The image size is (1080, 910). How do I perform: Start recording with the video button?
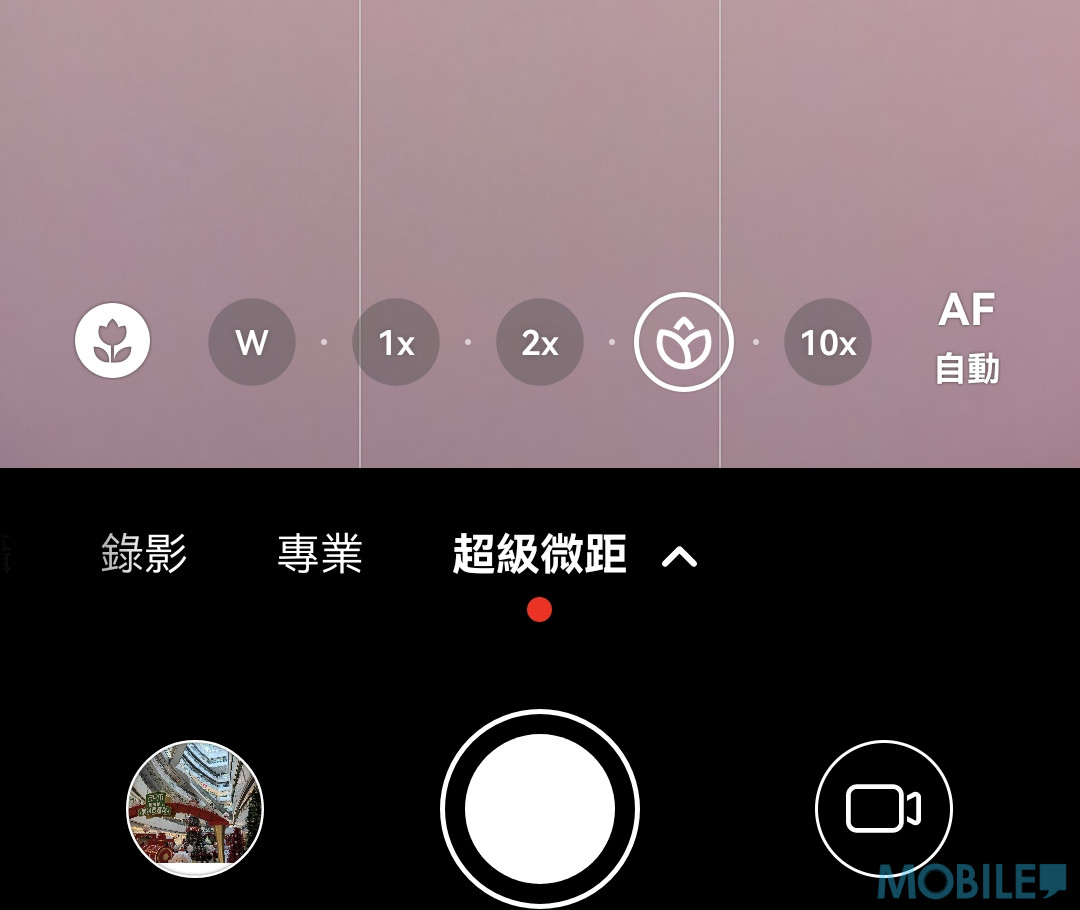(883, 808)
